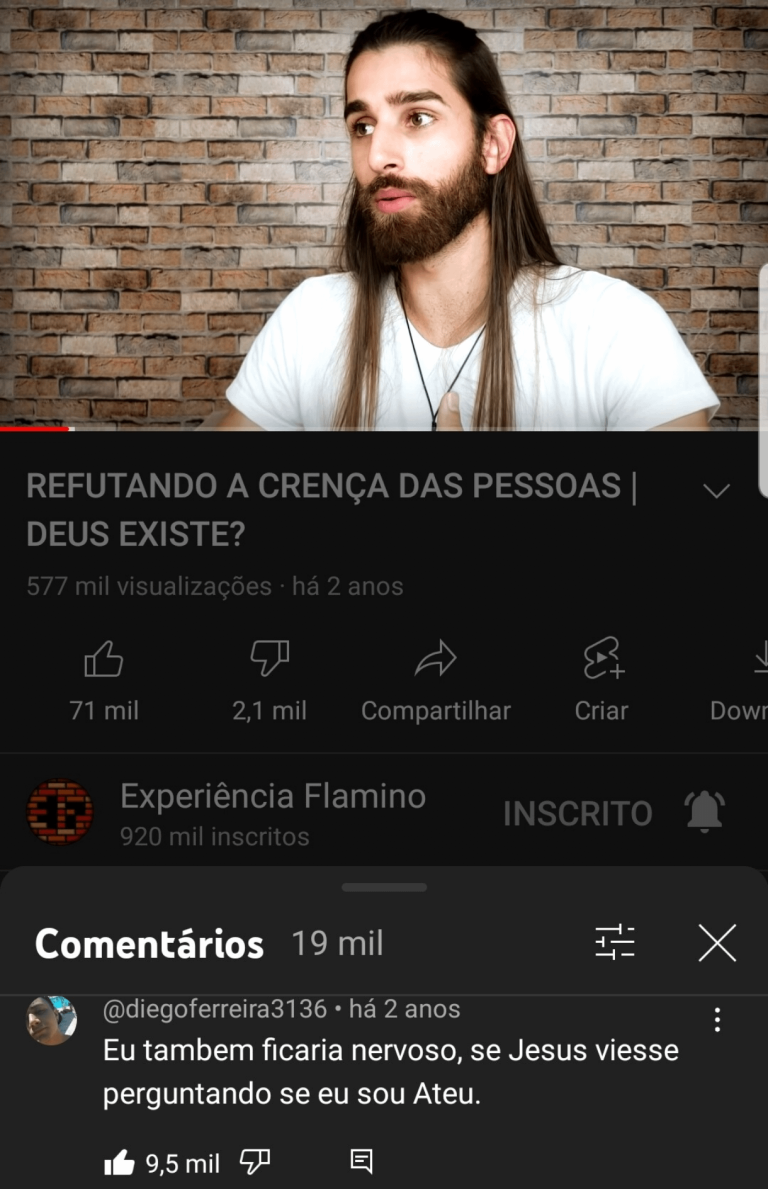The image size is (768, 1189).
Task: Close the Comentários panel
Action: click(x=717, y=942)
